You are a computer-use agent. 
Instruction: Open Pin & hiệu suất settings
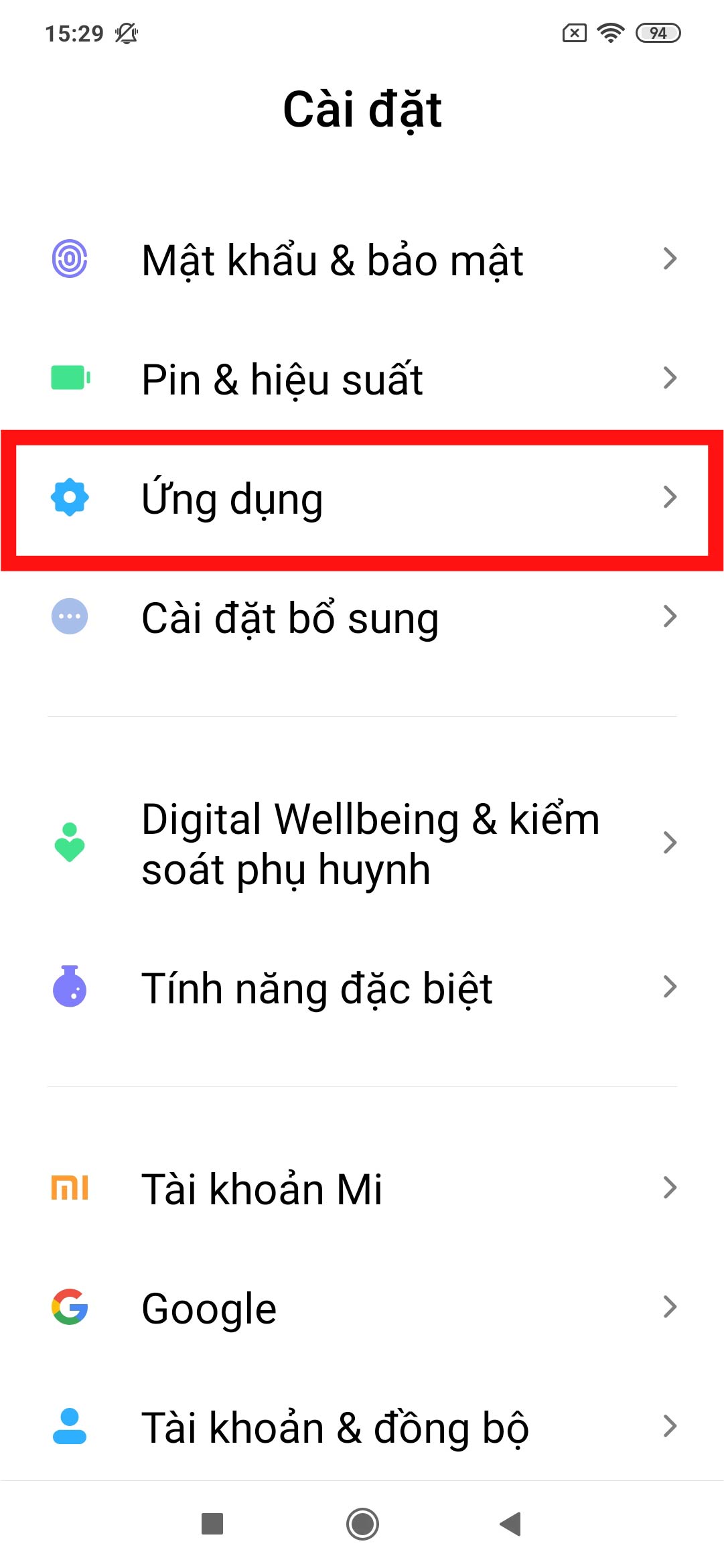362,379
